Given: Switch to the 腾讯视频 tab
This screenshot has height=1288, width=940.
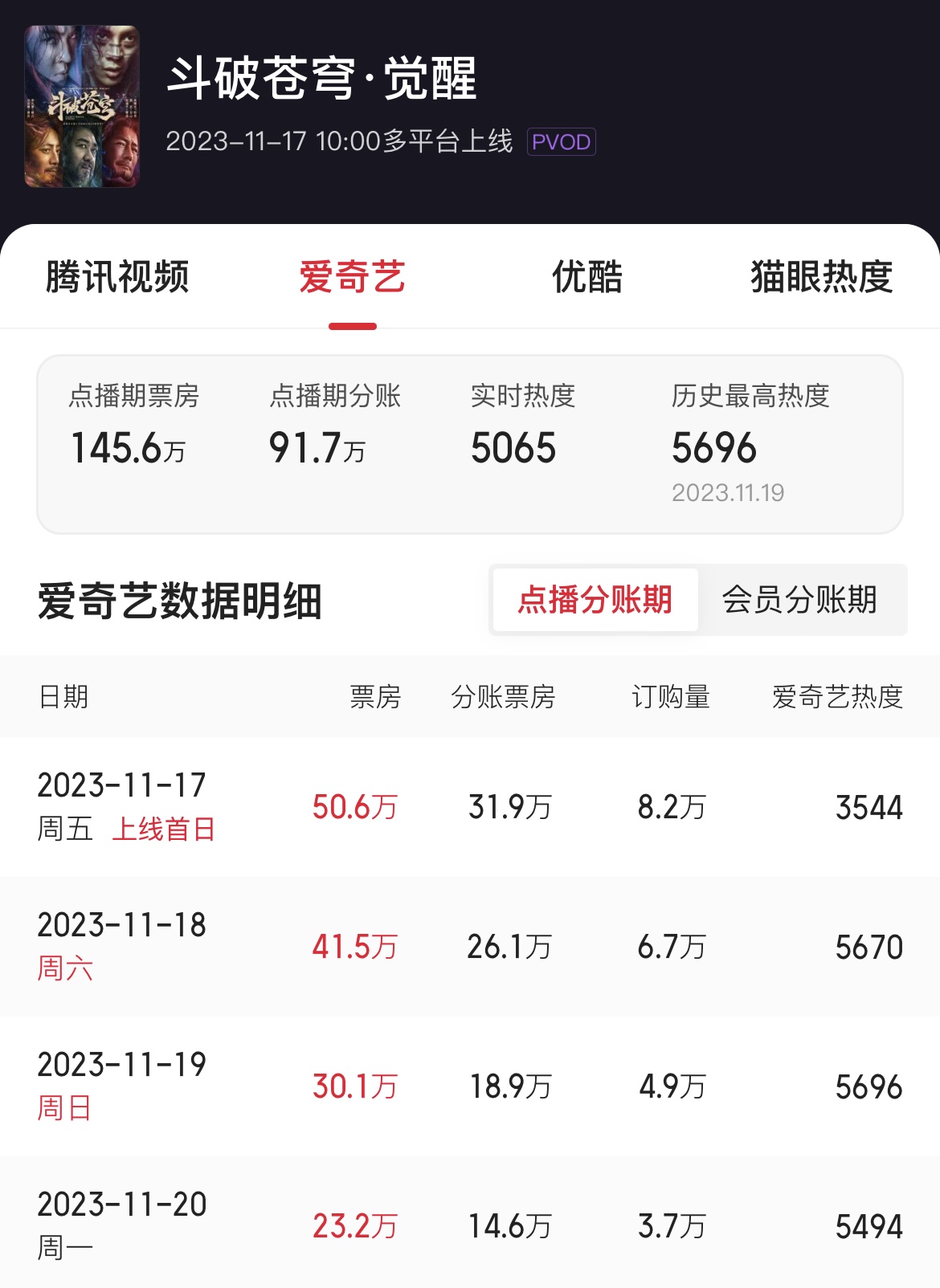Looking at the screenshot, I should point(117,277).
